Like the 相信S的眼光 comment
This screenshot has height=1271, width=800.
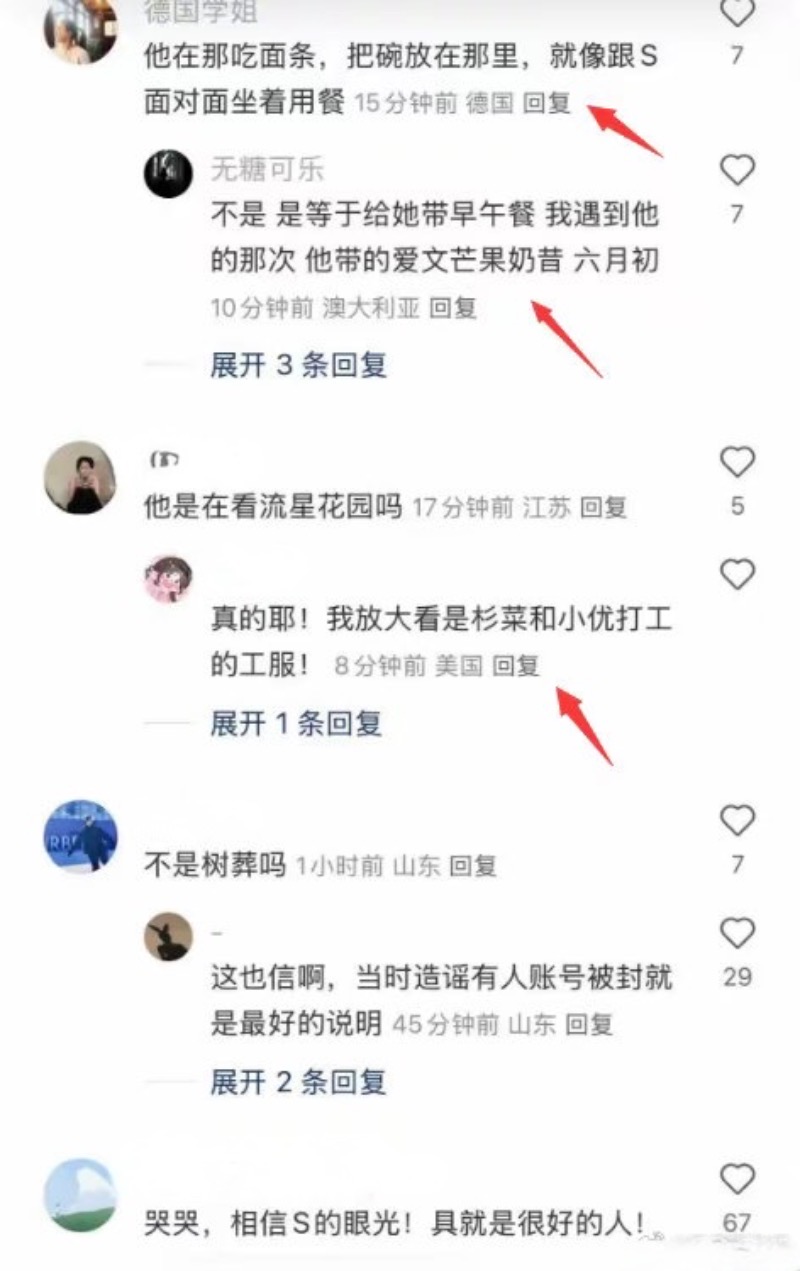[x=737, y=1179]
